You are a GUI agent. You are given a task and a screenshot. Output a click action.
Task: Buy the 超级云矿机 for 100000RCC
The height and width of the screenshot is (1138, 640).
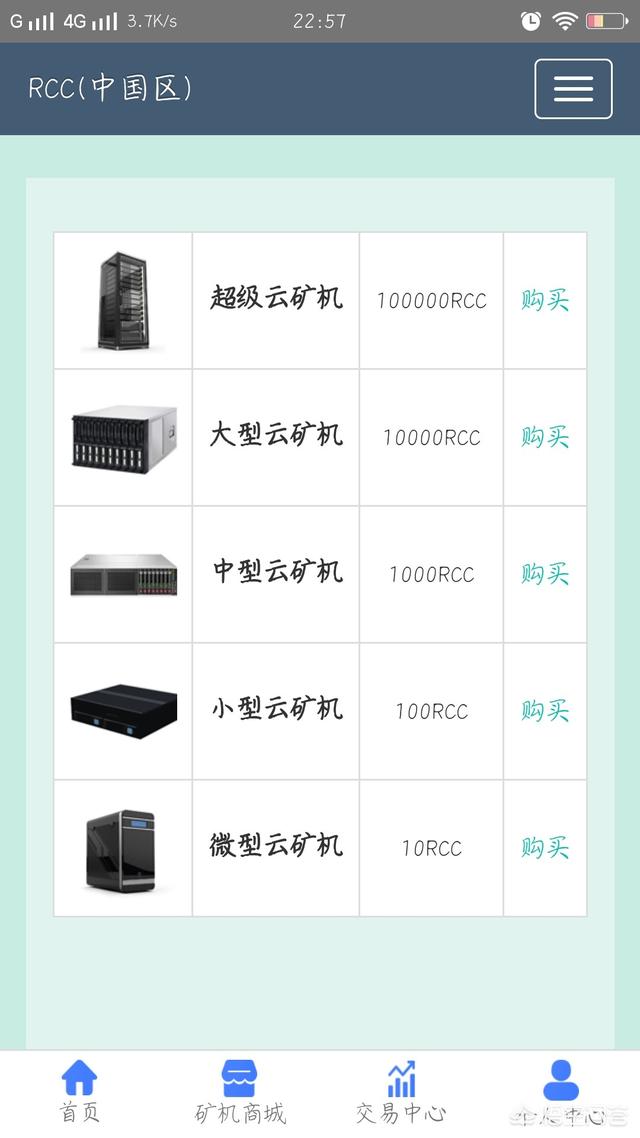coord(545,300)
